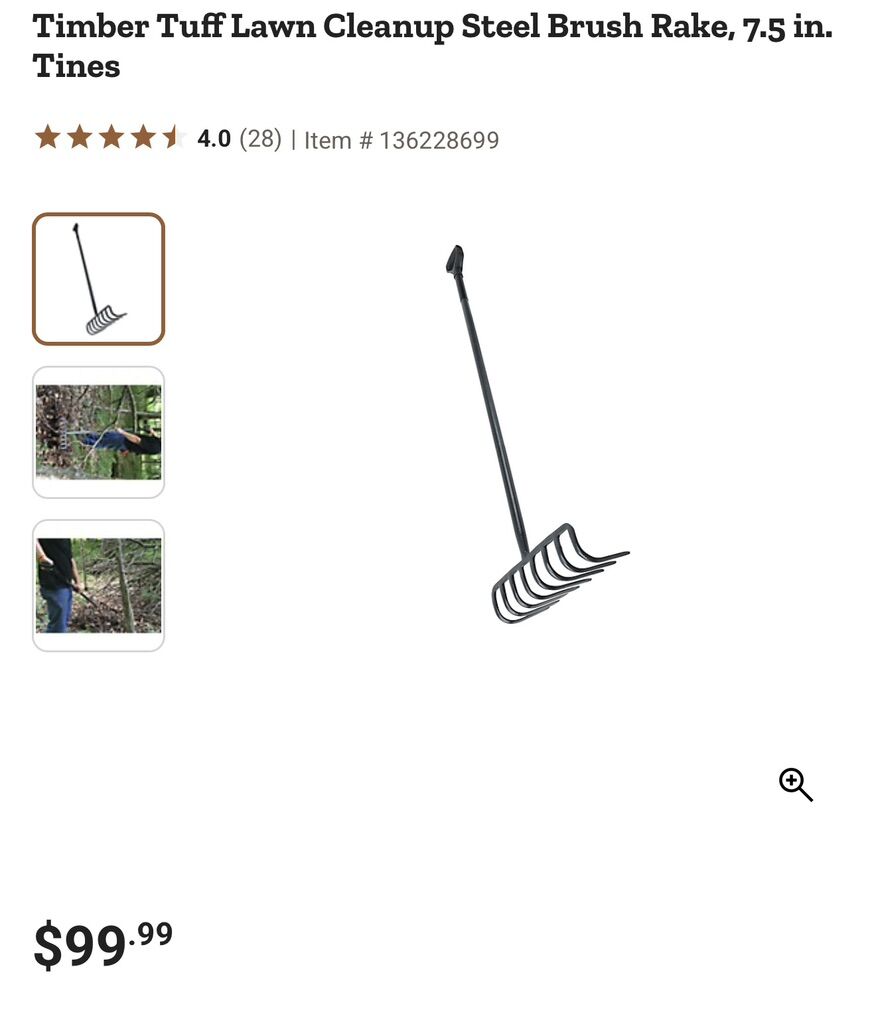View the second thumbnail showing rake in woods
The width and height of the screenshot is (876, 1020).
98,432
